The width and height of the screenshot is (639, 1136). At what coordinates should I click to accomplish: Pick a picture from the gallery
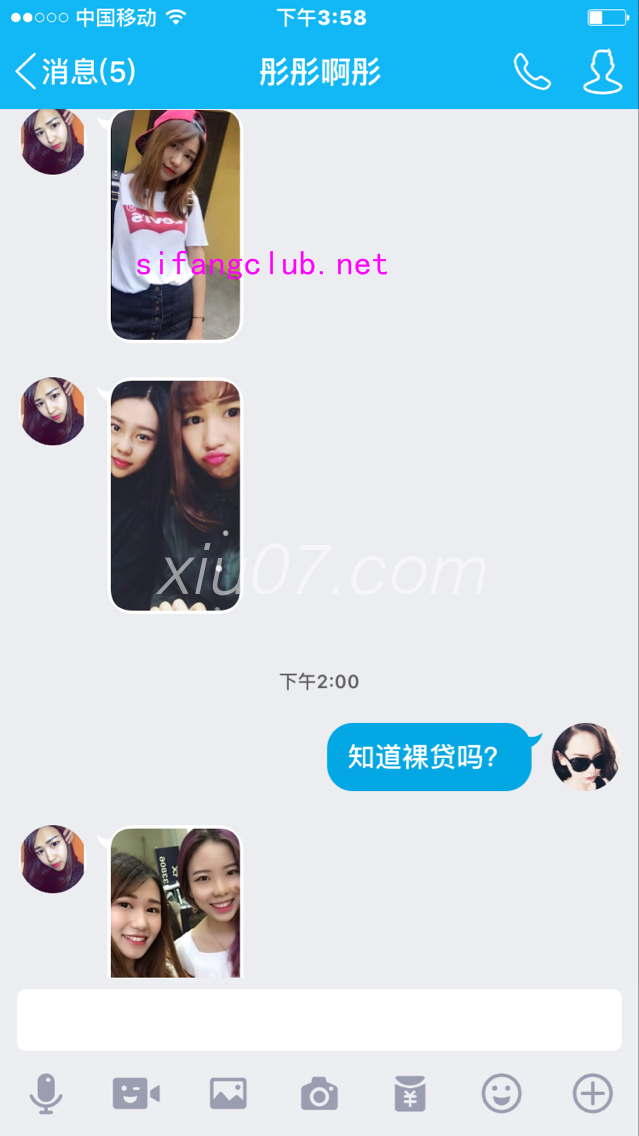point(228,1094)
